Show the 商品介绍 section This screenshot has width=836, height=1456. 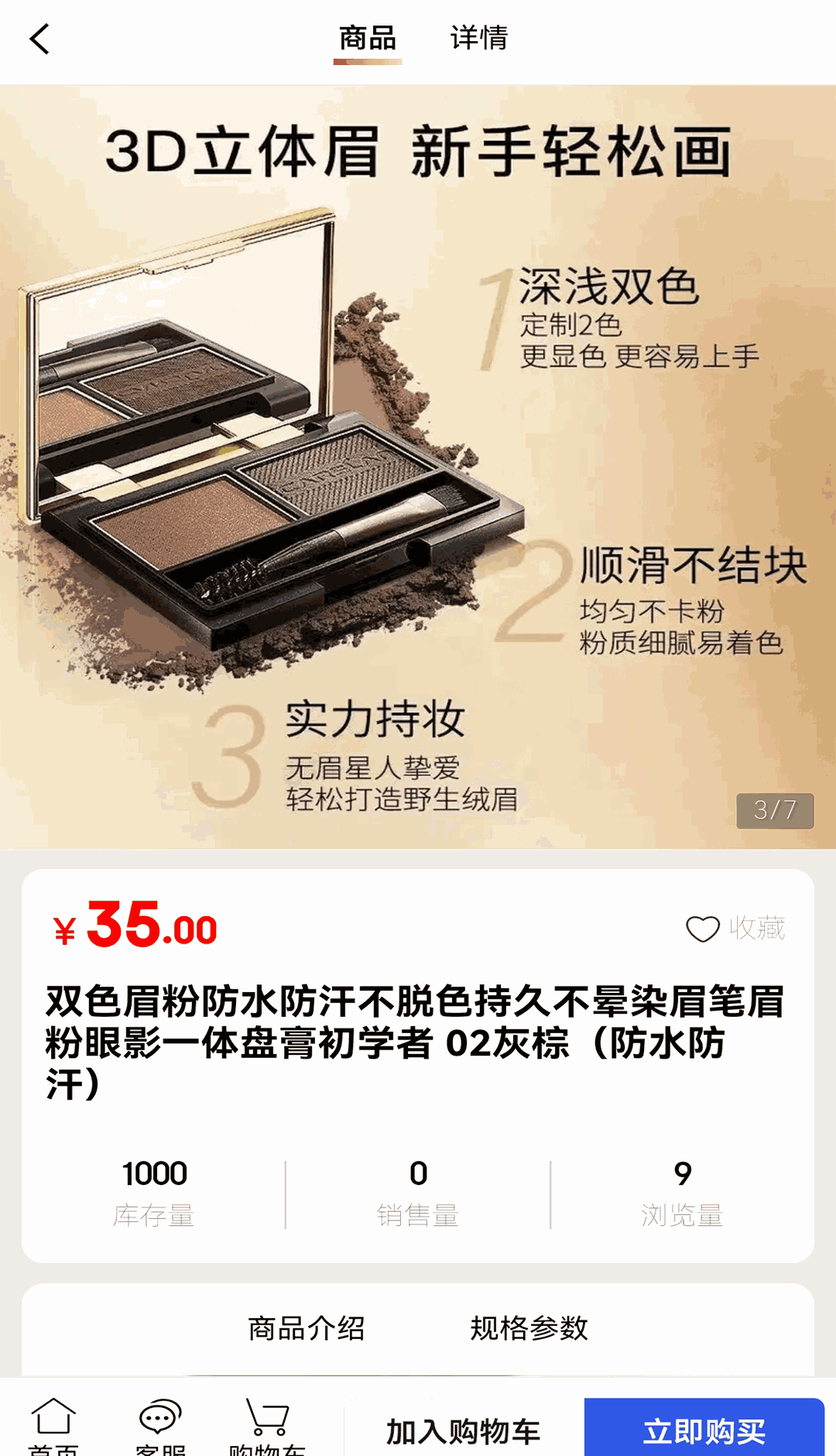coord(307,1328)
